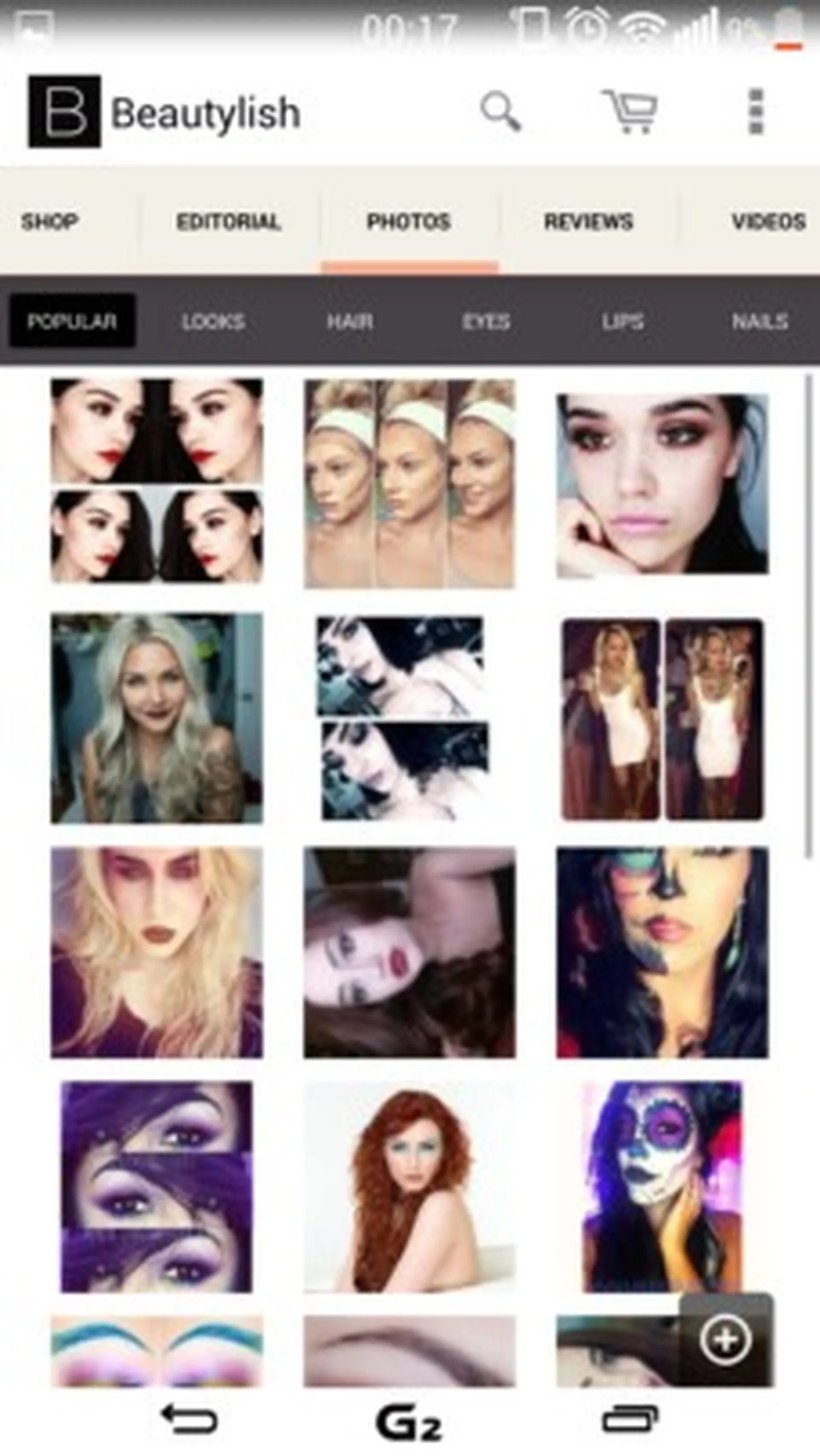Screen dimensions: 820x1456
Task: View the long gray wavy hair photo
Action: (157, 718)
